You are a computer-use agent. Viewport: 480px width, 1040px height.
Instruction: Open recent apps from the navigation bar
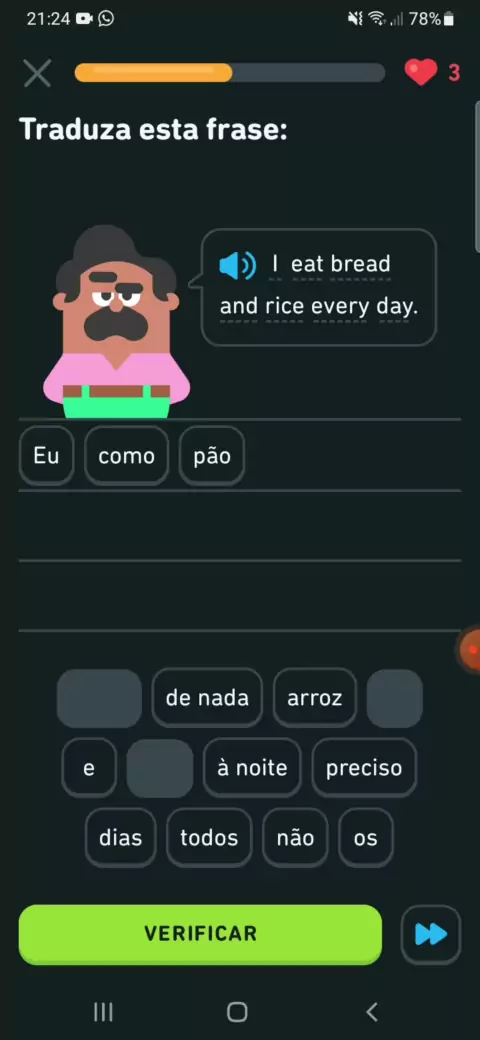click(103, 1011)
